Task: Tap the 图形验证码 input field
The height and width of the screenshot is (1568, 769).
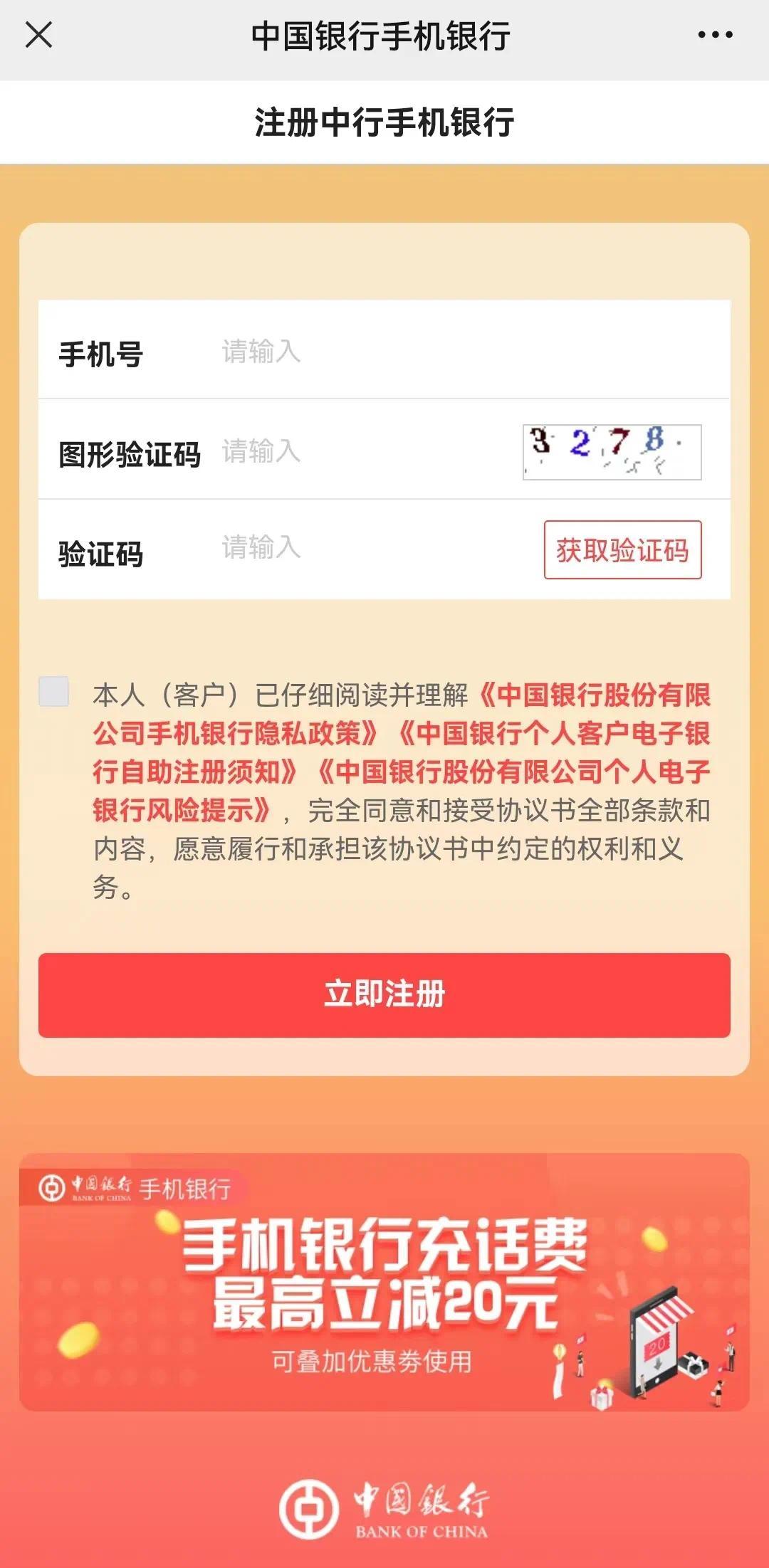Action: click(356, 451)
